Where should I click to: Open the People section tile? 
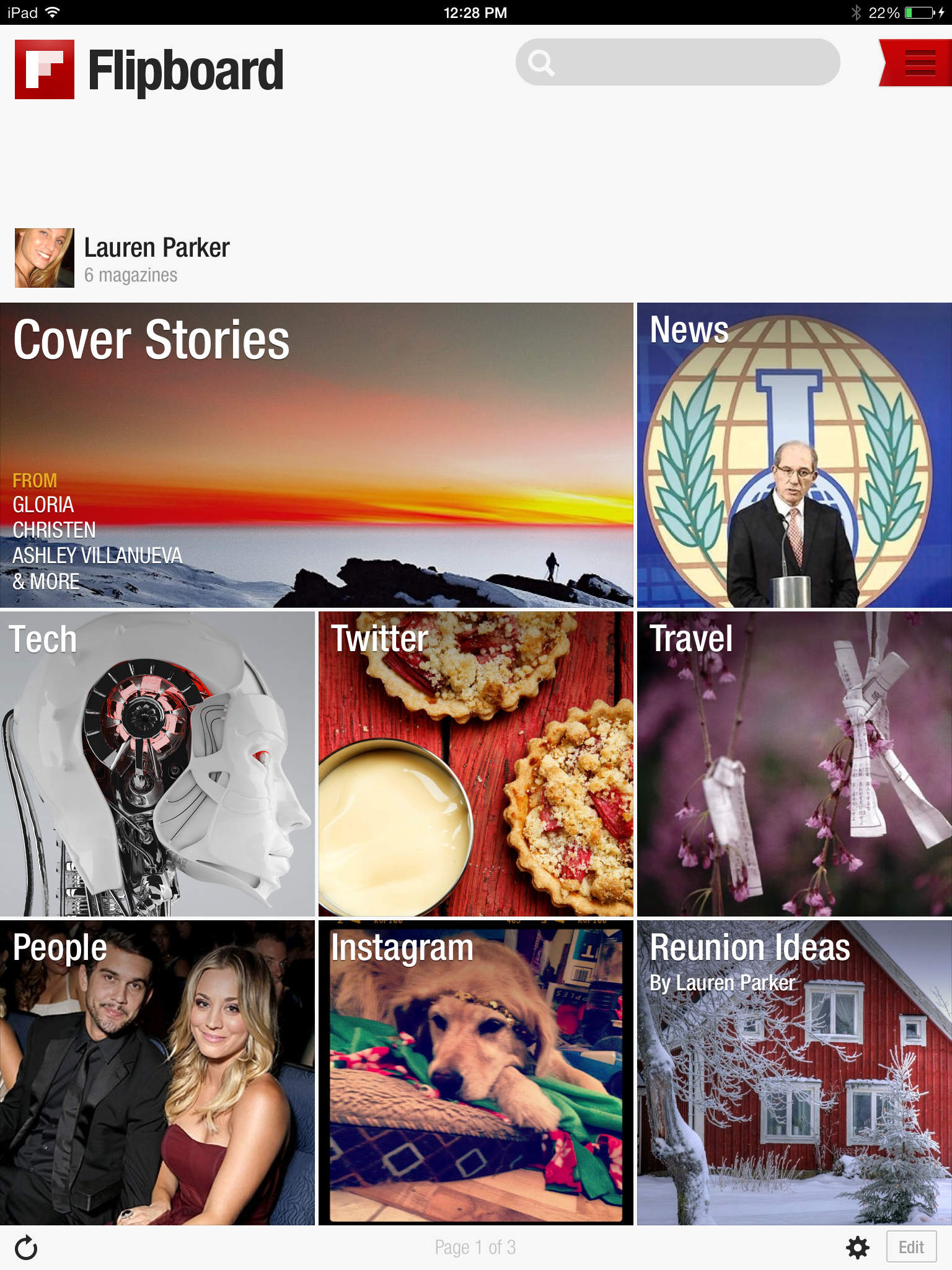coord(157,1072)
